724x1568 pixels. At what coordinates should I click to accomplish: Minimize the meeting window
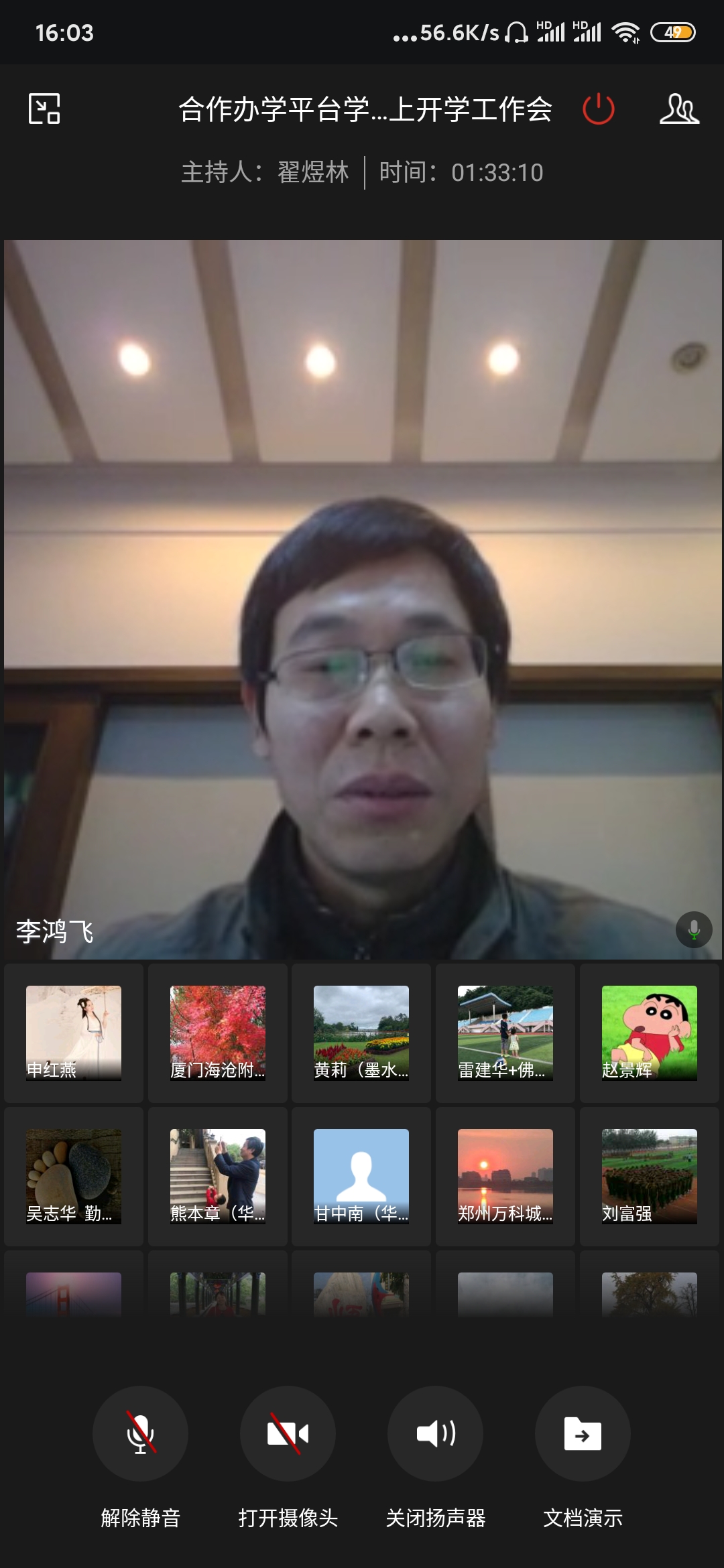coord(44,109)
